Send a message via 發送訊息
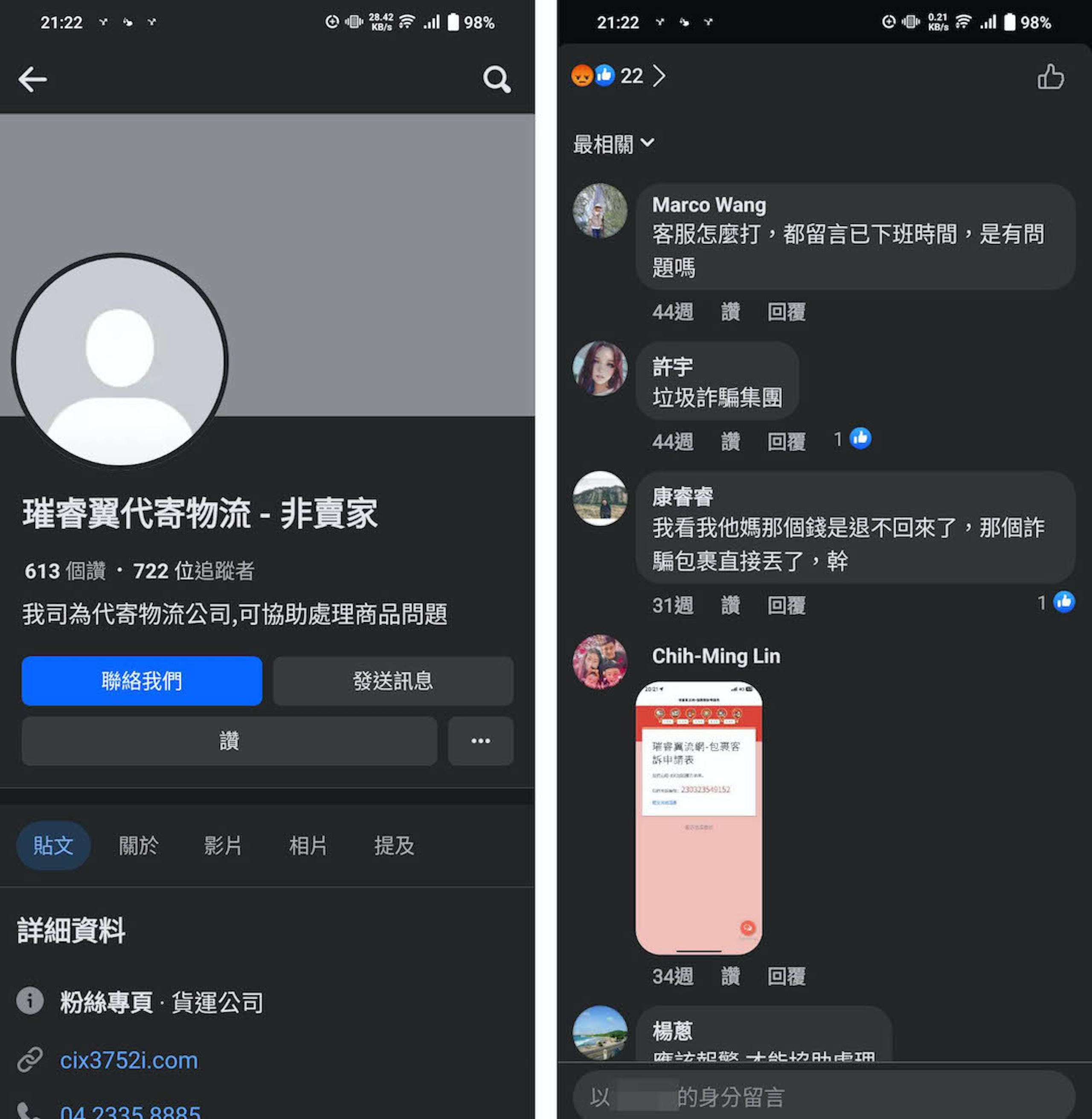This screenshot has width=1092, height=1119. [393, 681]
